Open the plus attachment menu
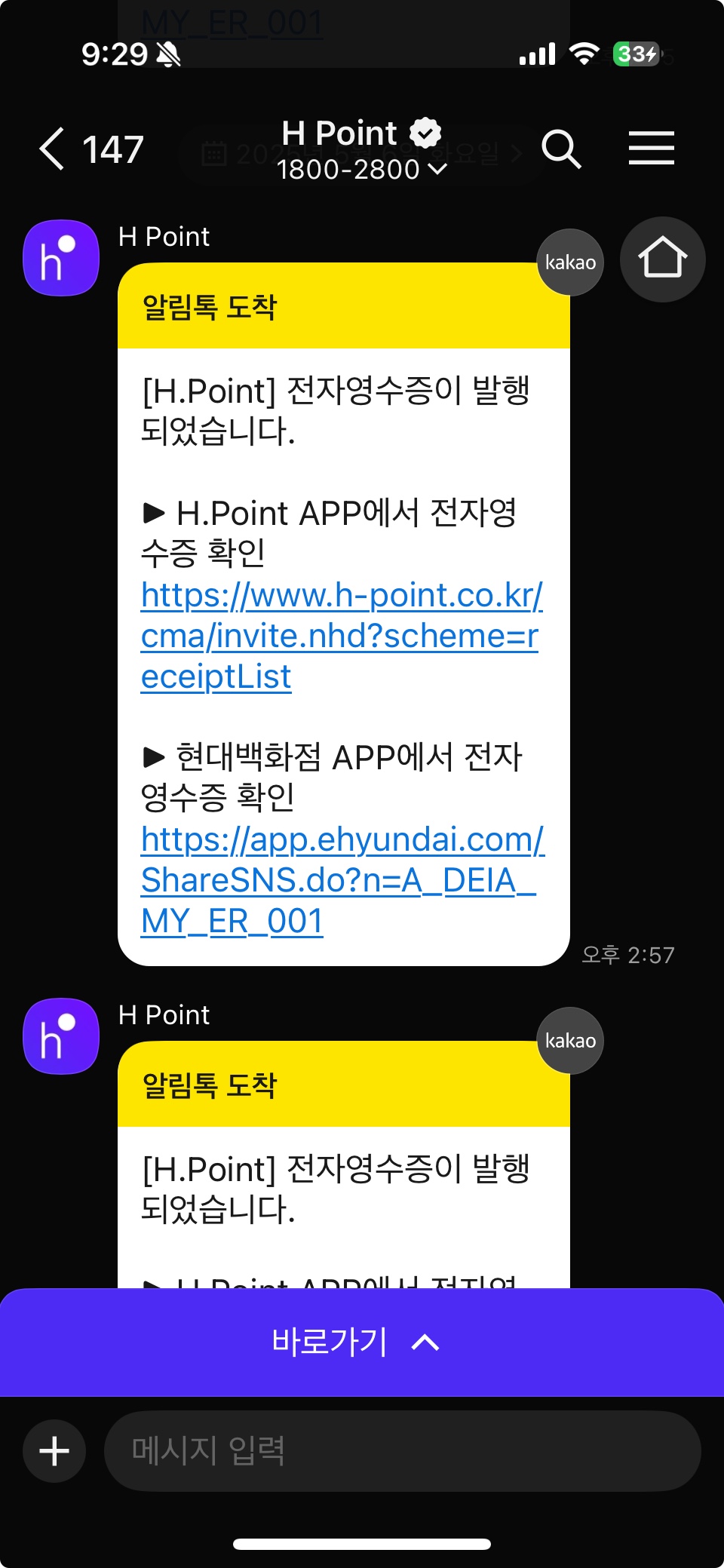 click(54, 1450)
